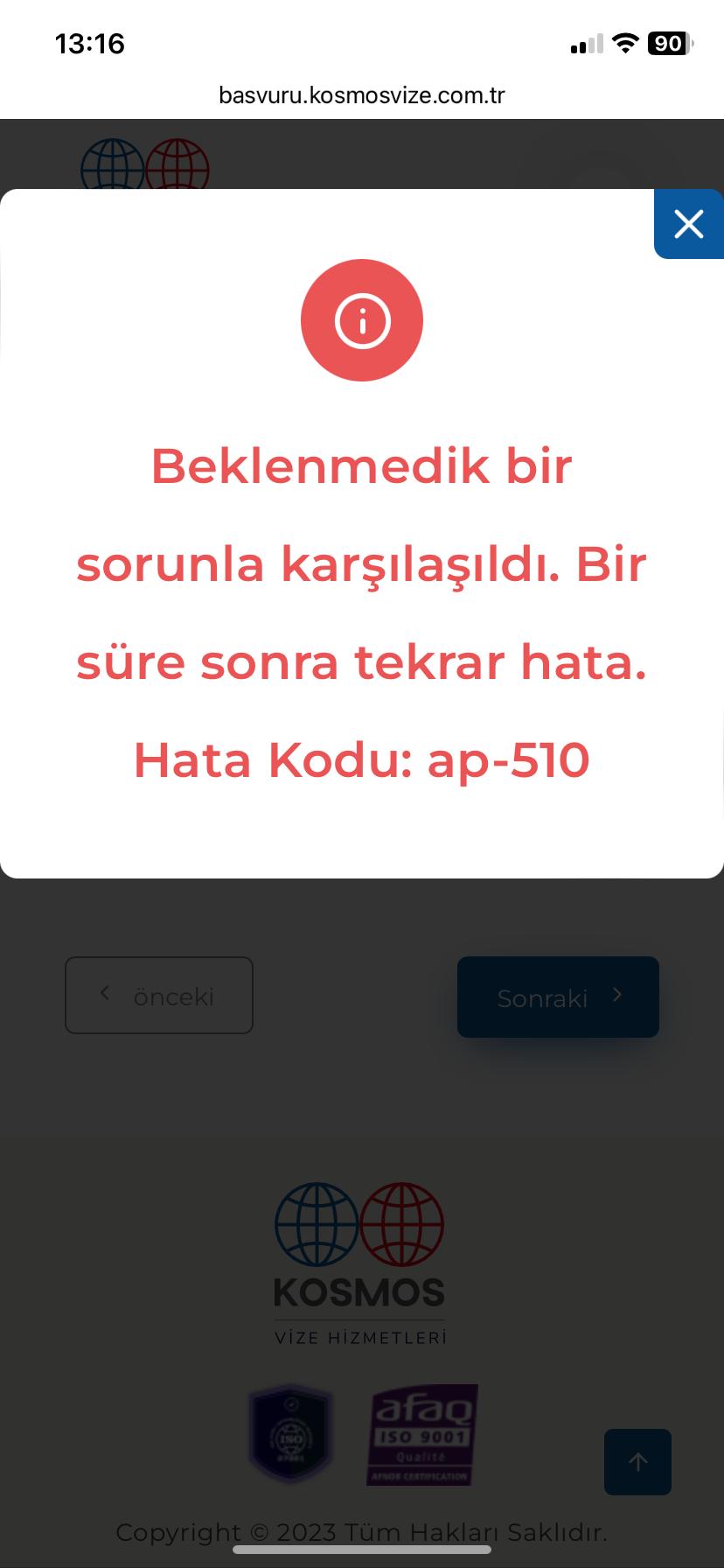Tap the Wi-Fi icon in the status bar
724x1568 pixels.
(x=625, y=44)
